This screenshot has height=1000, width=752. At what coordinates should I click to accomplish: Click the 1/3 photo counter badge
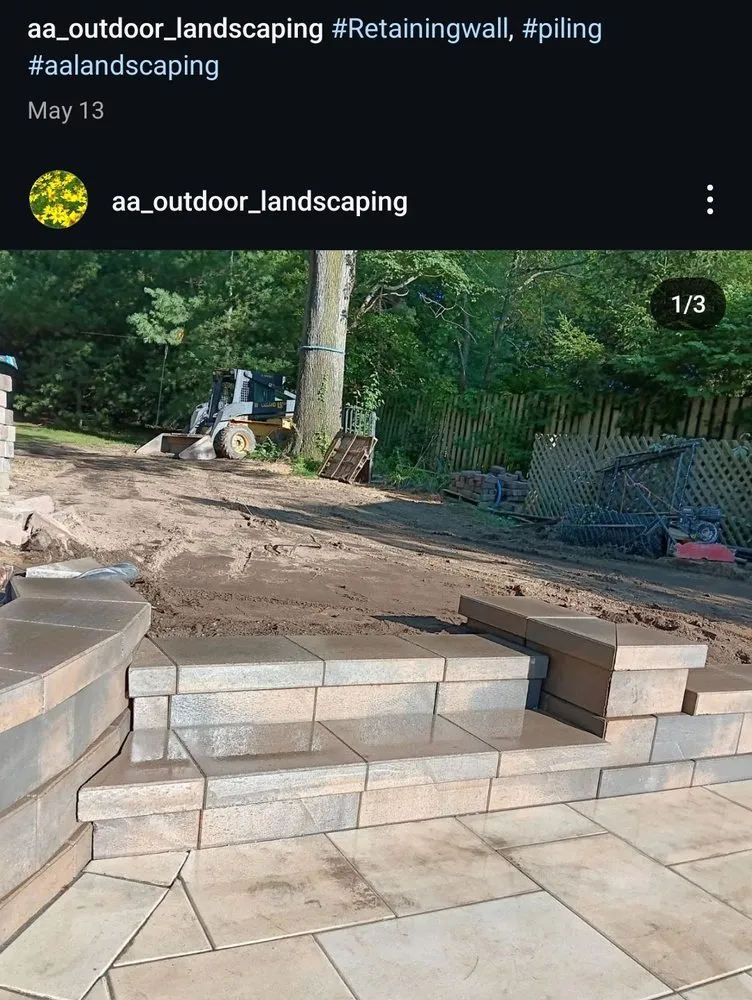[688, 301]
